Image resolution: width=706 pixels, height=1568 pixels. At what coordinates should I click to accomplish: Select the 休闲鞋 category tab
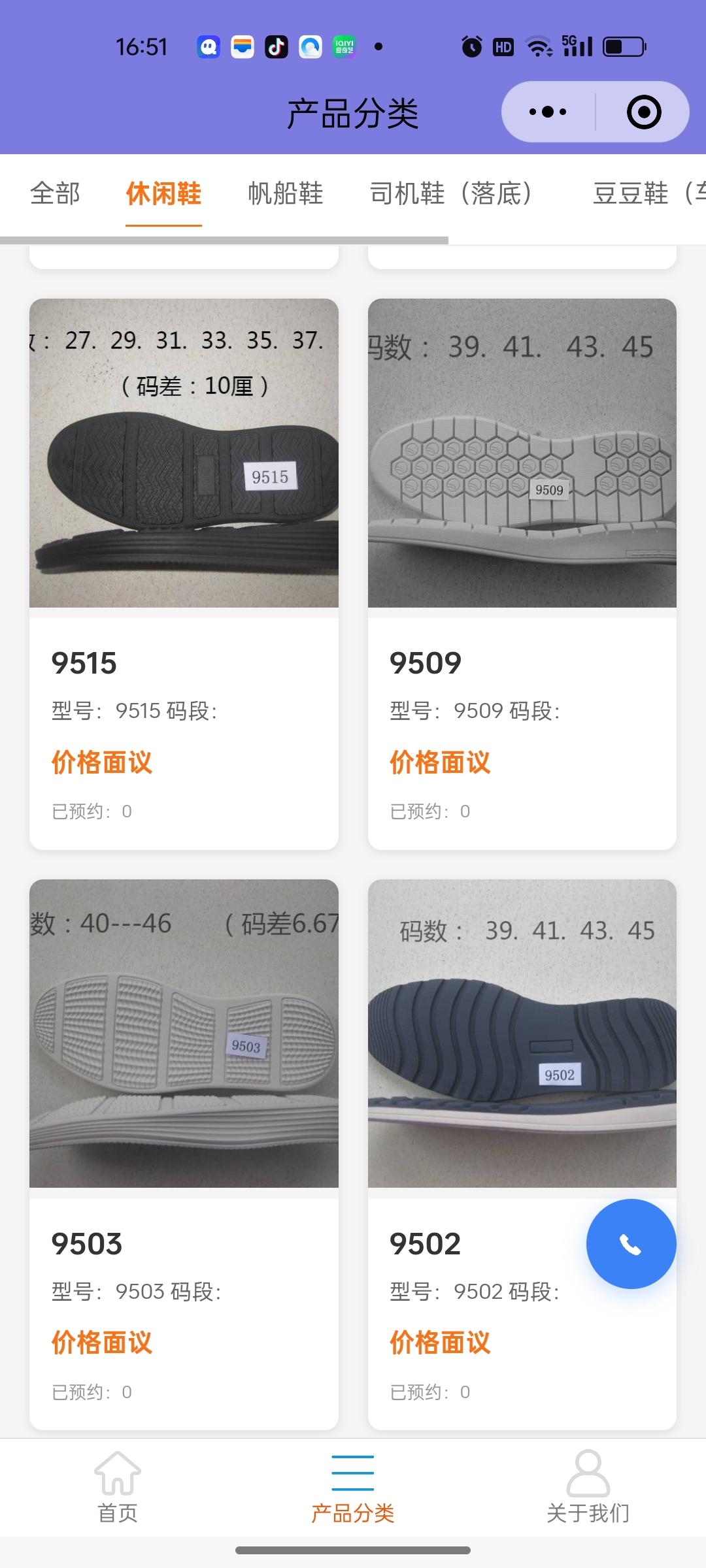click(163, 193)
